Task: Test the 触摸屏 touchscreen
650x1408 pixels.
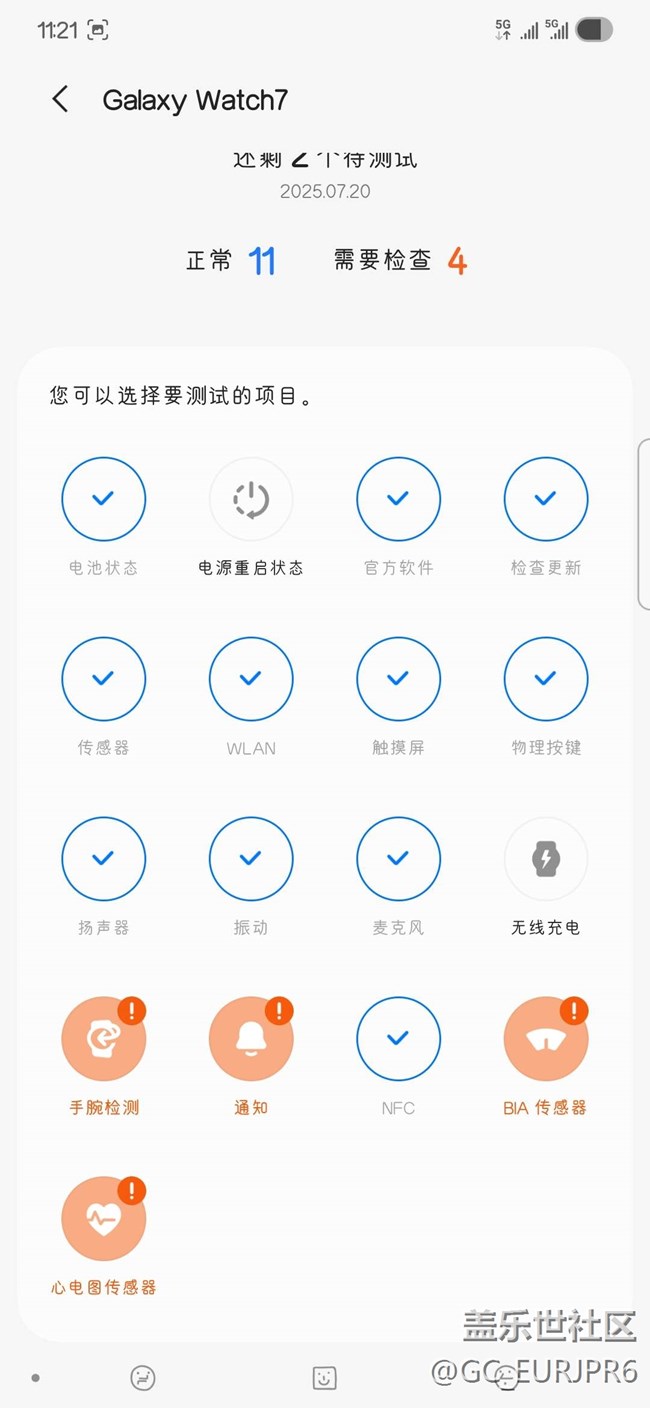Action: (398, 679)
